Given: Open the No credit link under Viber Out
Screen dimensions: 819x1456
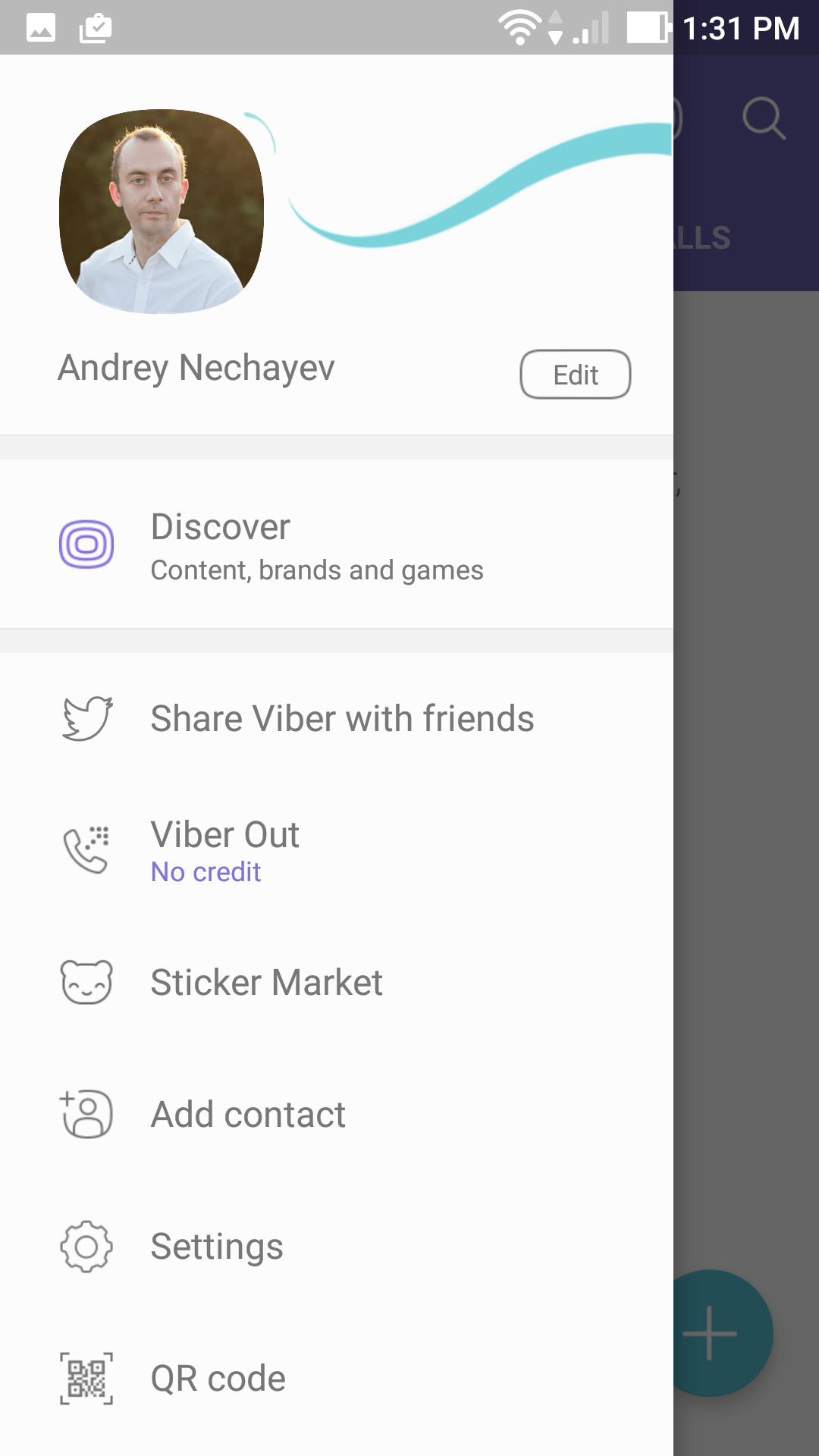Looking at the screenshot, I should coord(205,871).
